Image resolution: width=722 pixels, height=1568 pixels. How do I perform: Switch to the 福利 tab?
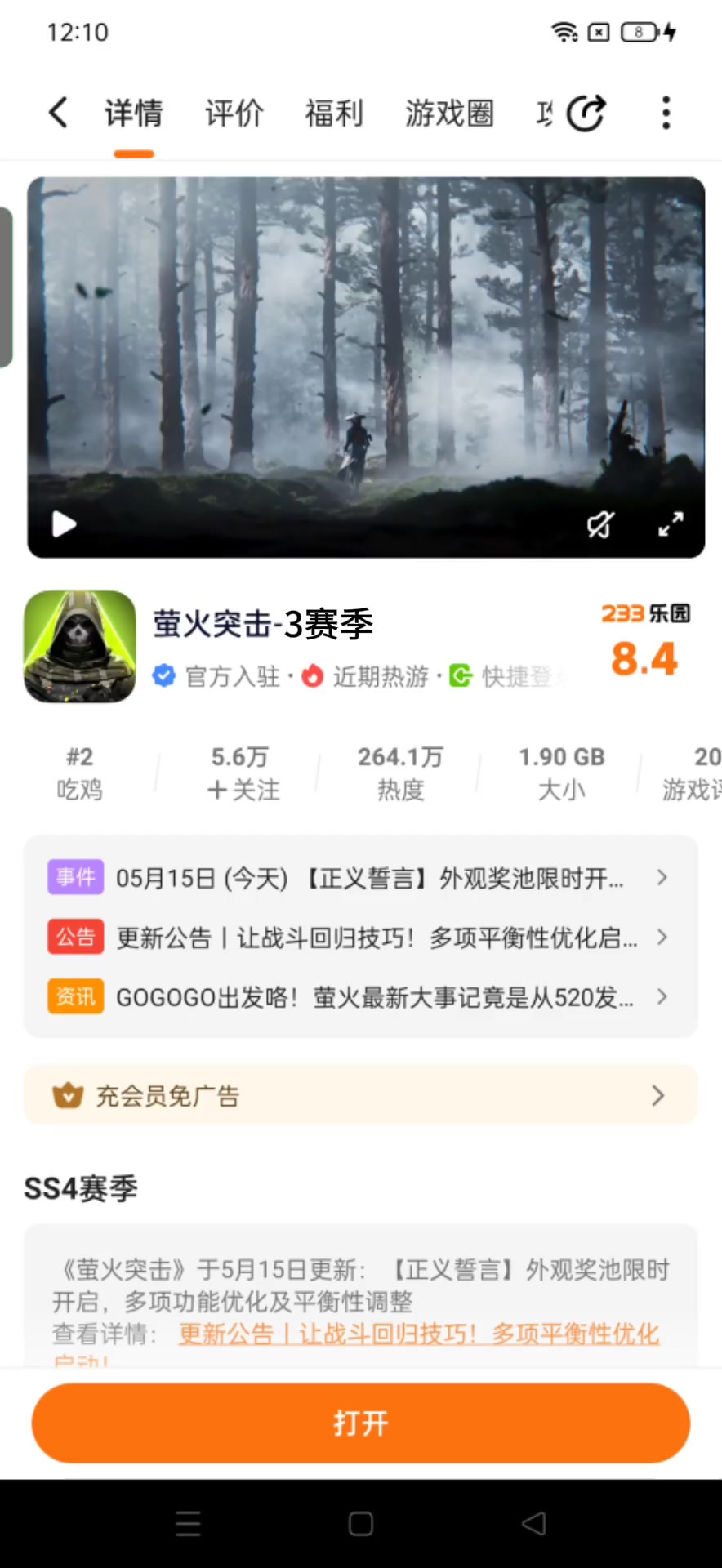click(x=334, y=113)
